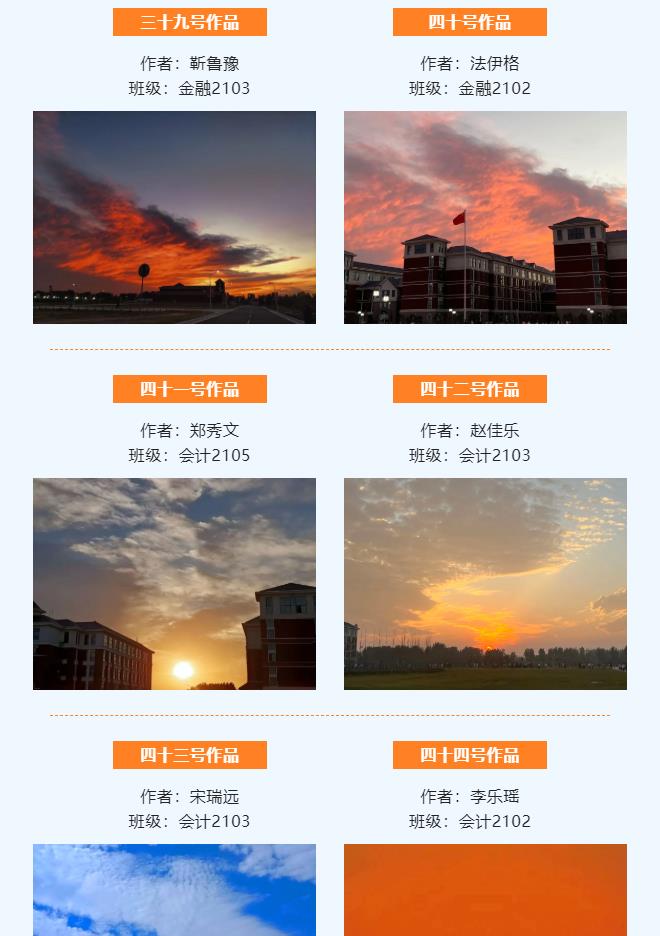
Task: View entry forty's photo by 法伊格
Action: point(485,217)
